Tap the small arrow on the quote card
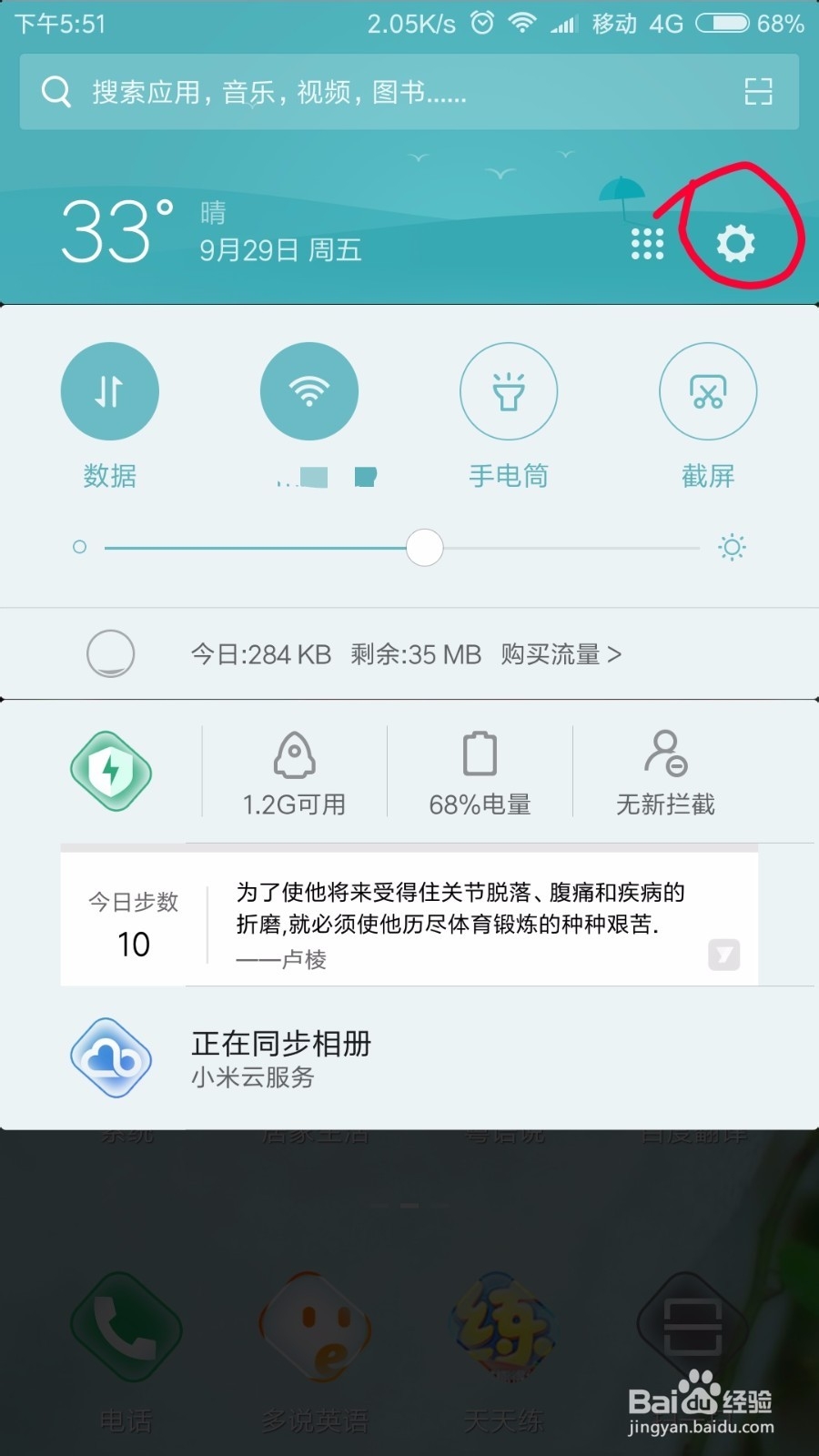Image resolution: width=819 pixels, height=1456 pixels. [723, 955]
